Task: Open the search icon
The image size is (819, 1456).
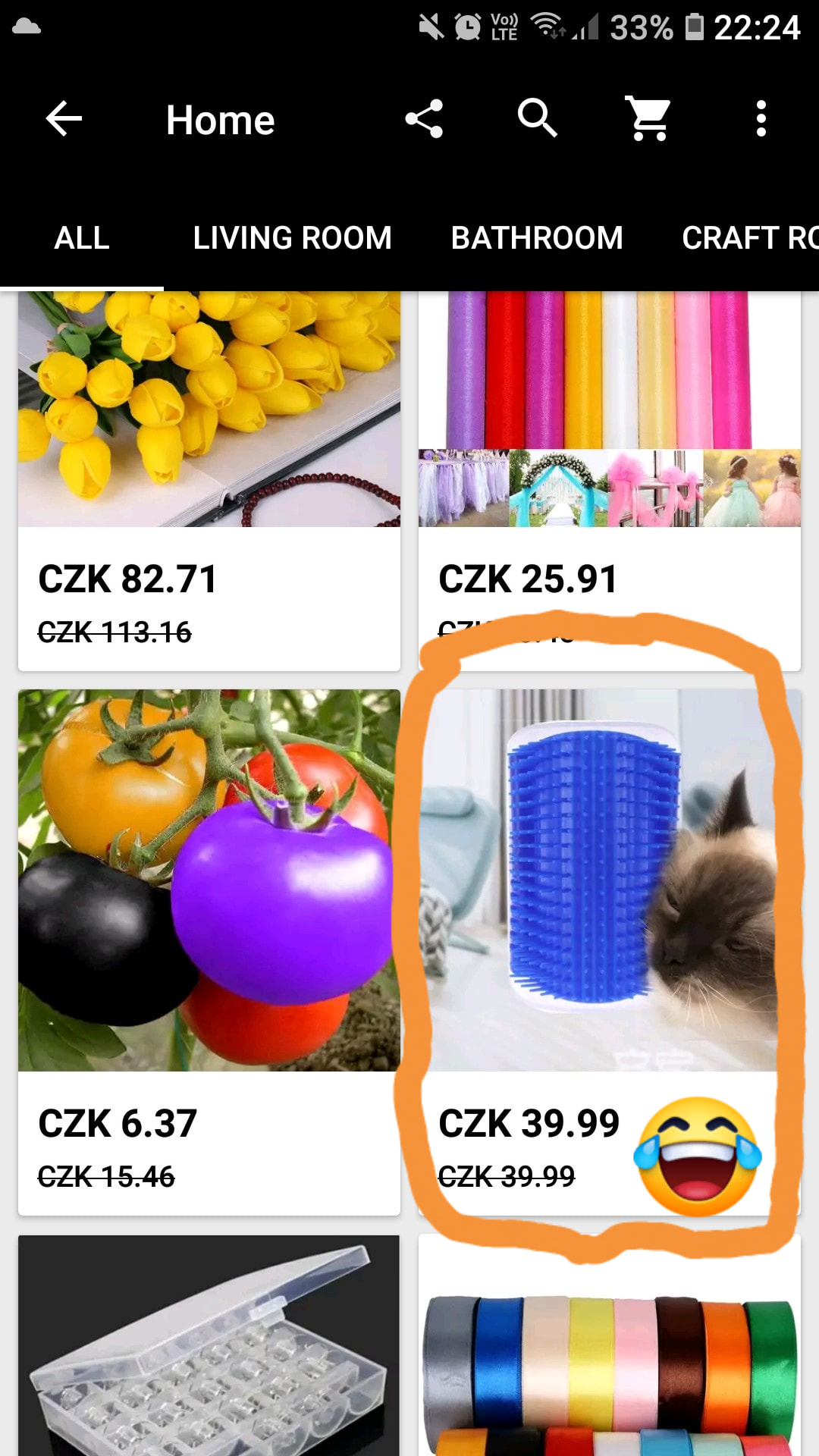Action: (x=537, y=119)
